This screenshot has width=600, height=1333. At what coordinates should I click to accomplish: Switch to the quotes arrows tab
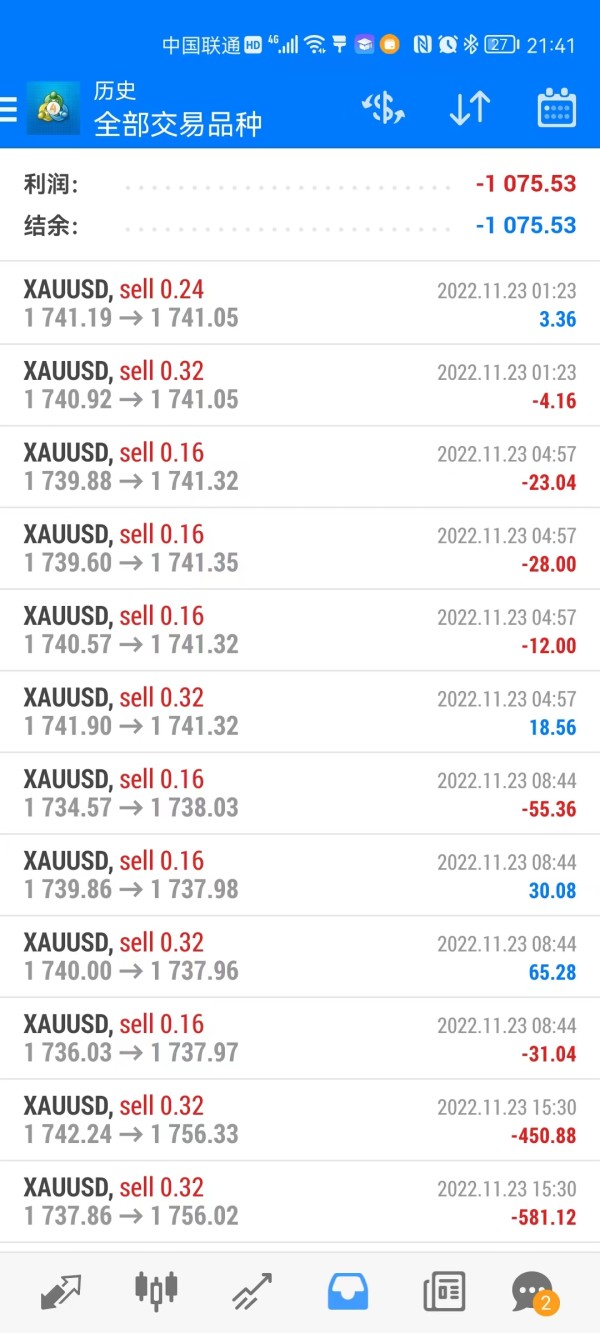point(60,1291)
